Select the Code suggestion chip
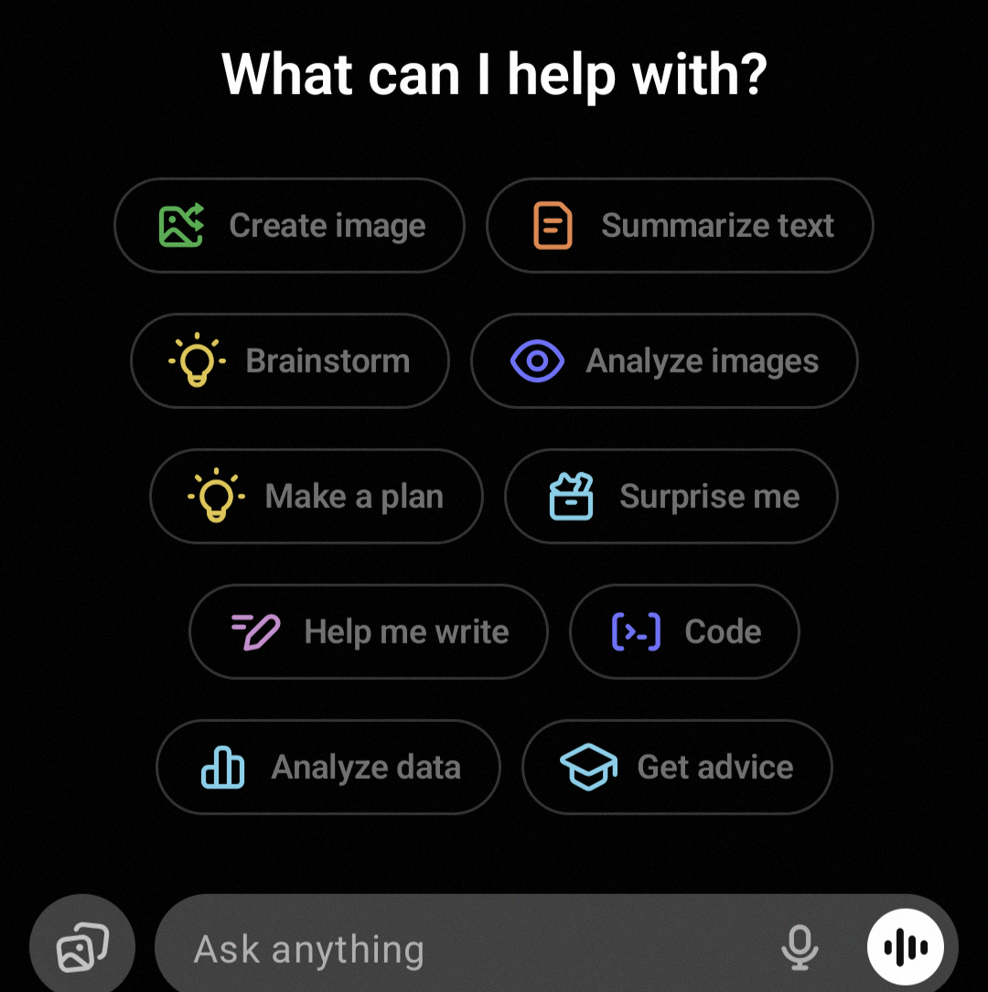The width and height of the screenshot is (988, 992). pyautogui.click(x=684, y=632)
